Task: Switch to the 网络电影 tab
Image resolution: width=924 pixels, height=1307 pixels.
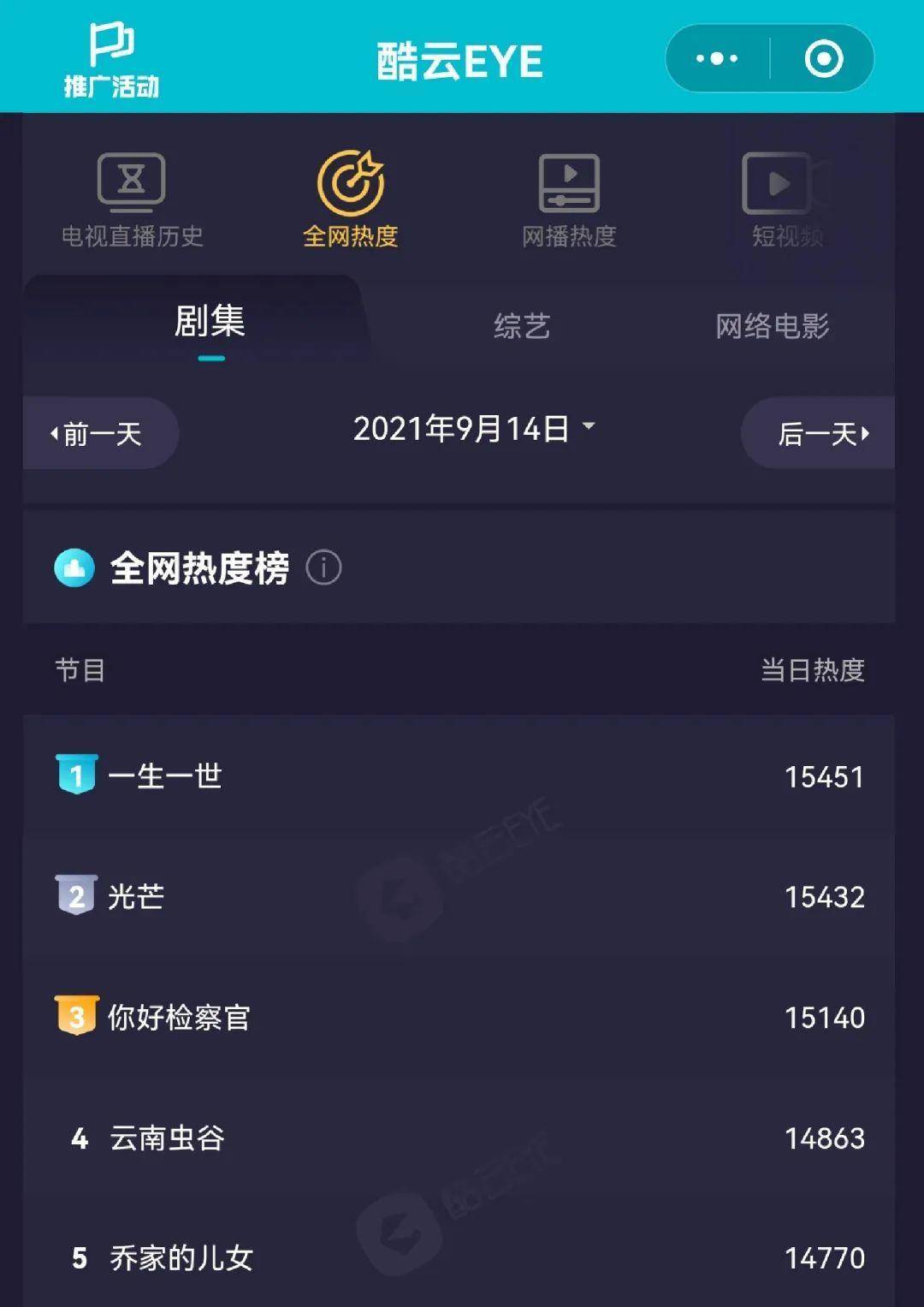Action: [x=773, y=325]
